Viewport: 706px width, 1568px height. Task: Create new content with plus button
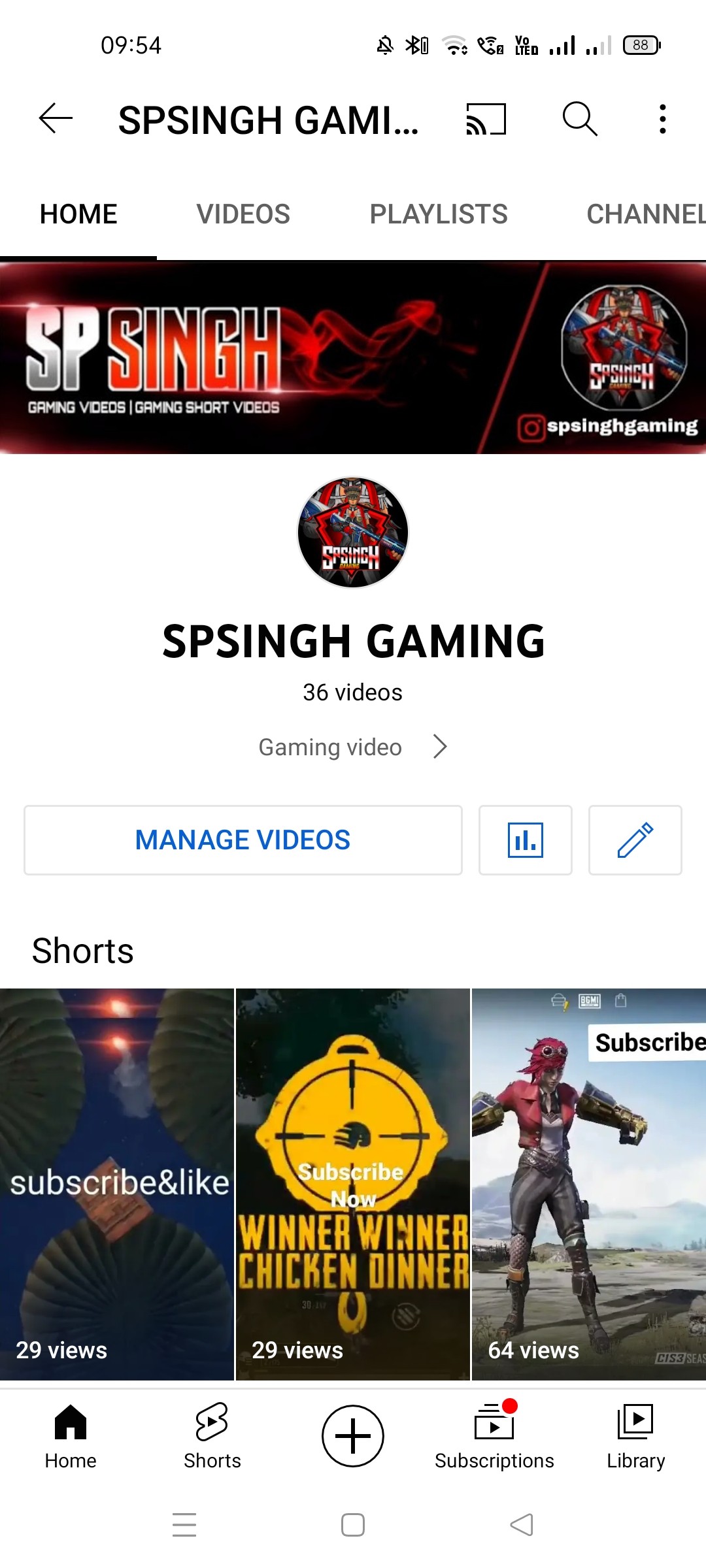coord(353,1436)
